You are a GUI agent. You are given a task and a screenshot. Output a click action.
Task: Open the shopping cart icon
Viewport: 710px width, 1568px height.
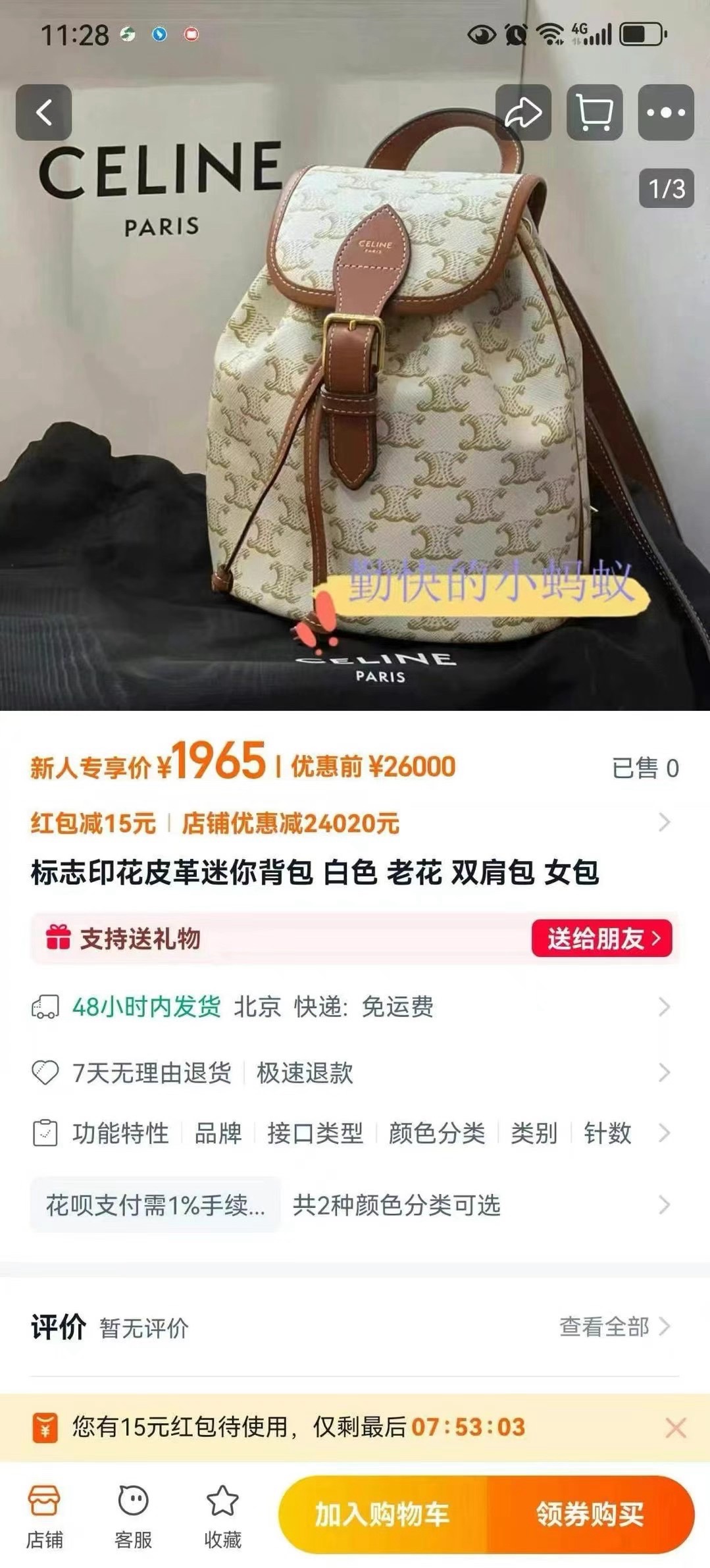(x=594, y=113)
